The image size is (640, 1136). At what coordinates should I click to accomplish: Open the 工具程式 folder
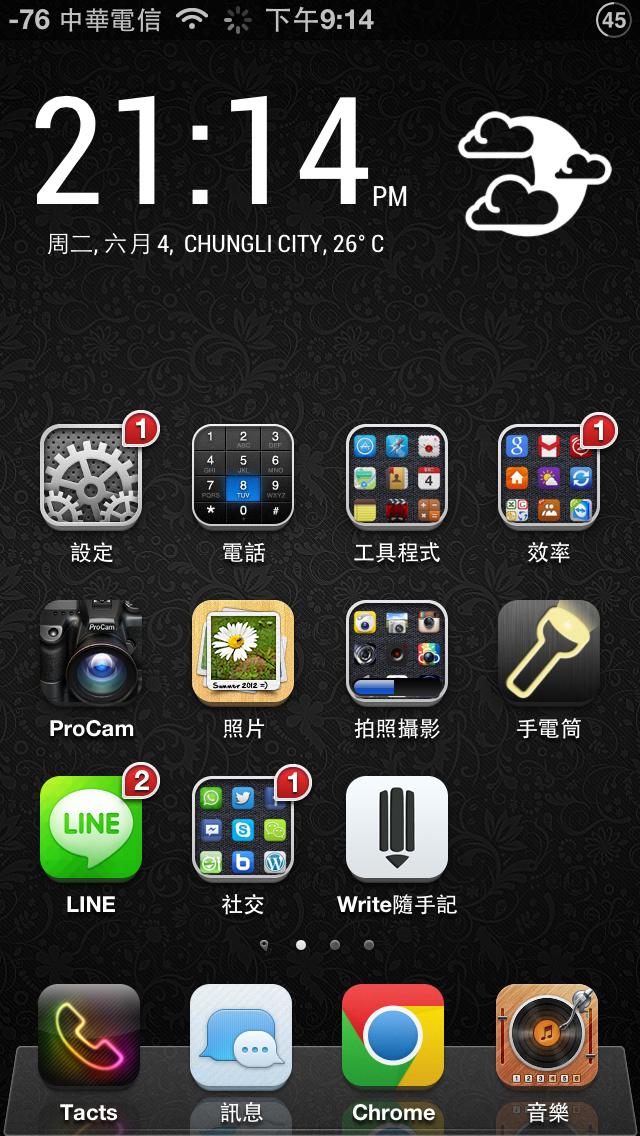coord(396,476)
